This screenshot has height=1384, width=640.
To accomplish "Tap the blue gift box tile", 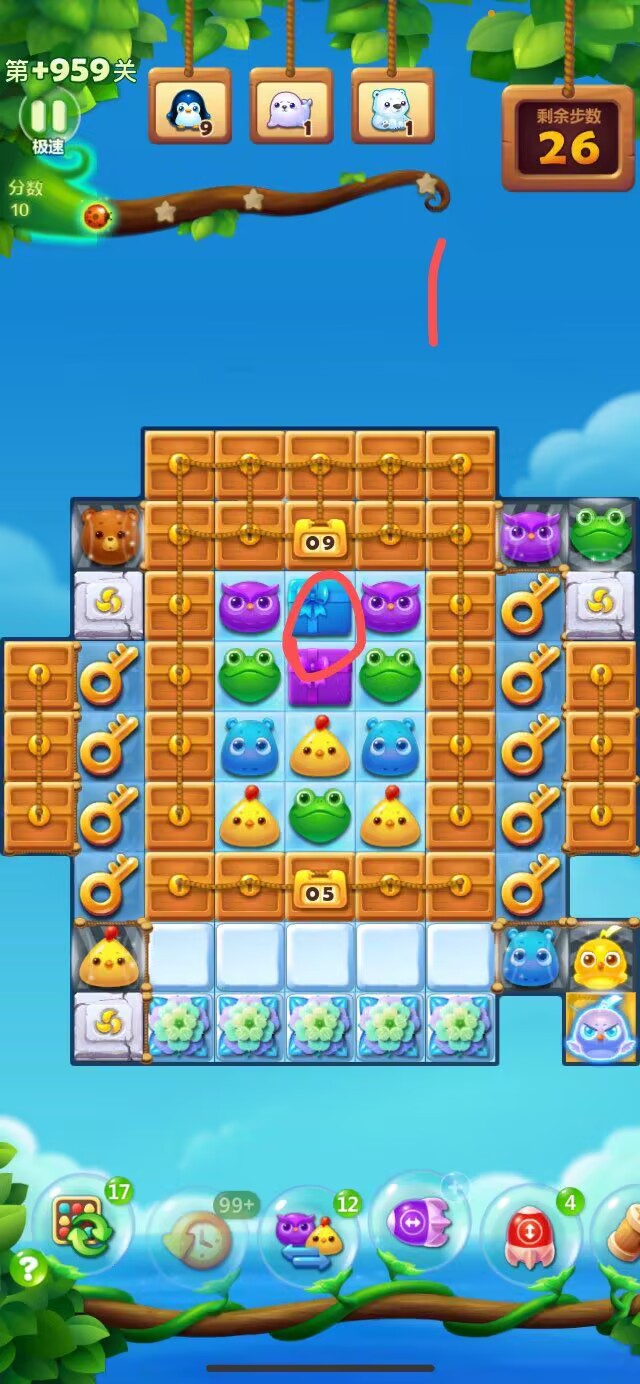I will coord(320,608).
